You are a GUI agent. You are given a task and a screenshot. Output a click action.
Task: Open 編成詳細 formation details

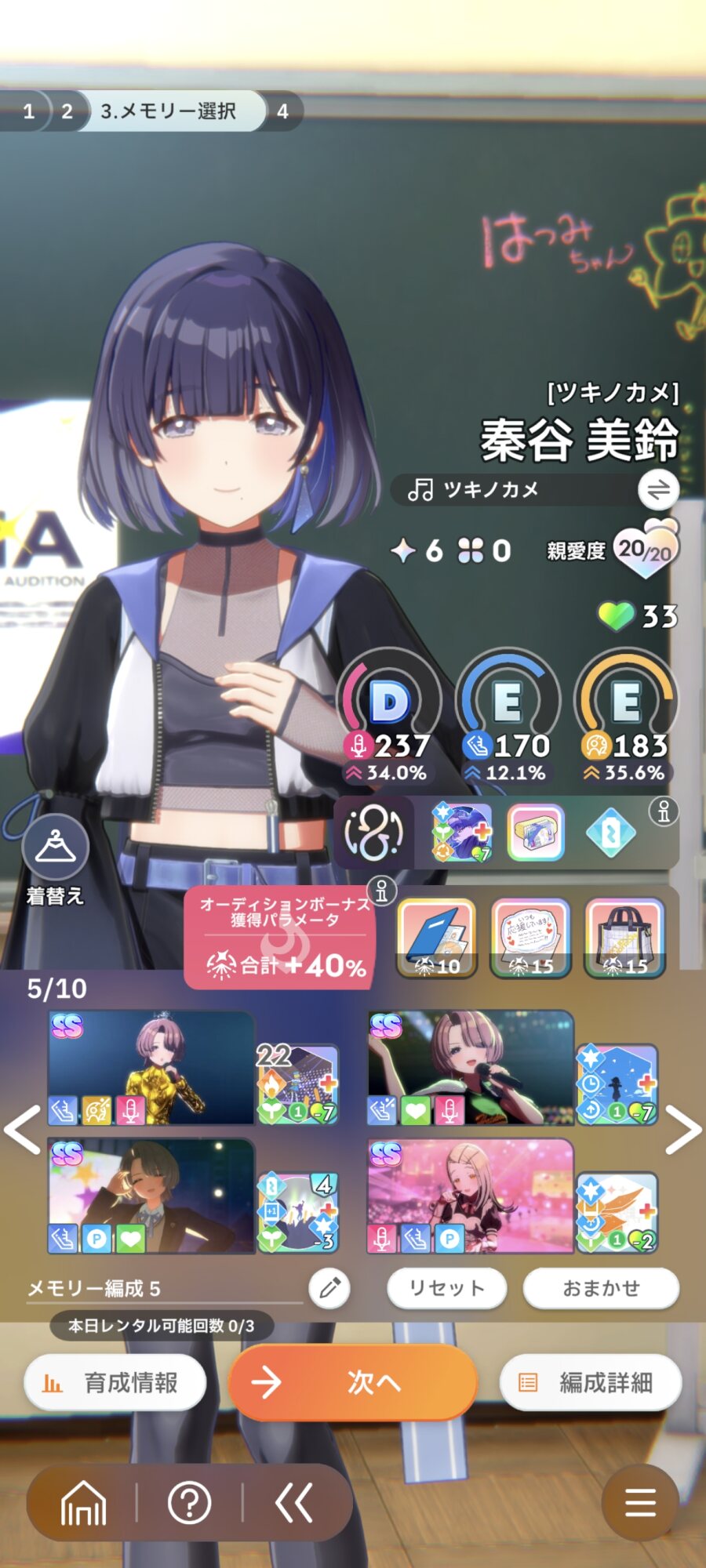[590, 1382]
